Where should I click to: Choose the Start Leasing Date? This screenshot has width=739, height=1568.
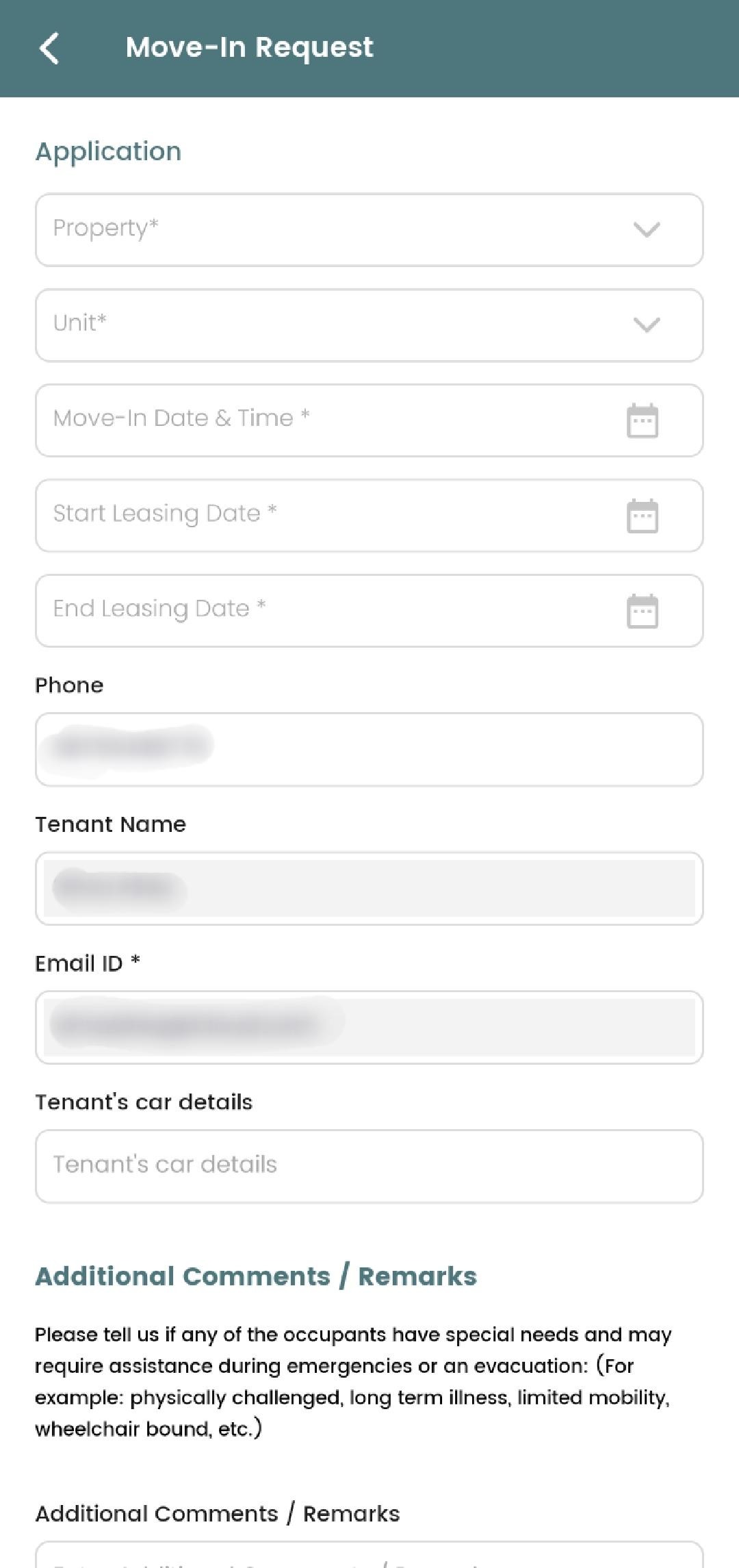[x=369, y=515]
